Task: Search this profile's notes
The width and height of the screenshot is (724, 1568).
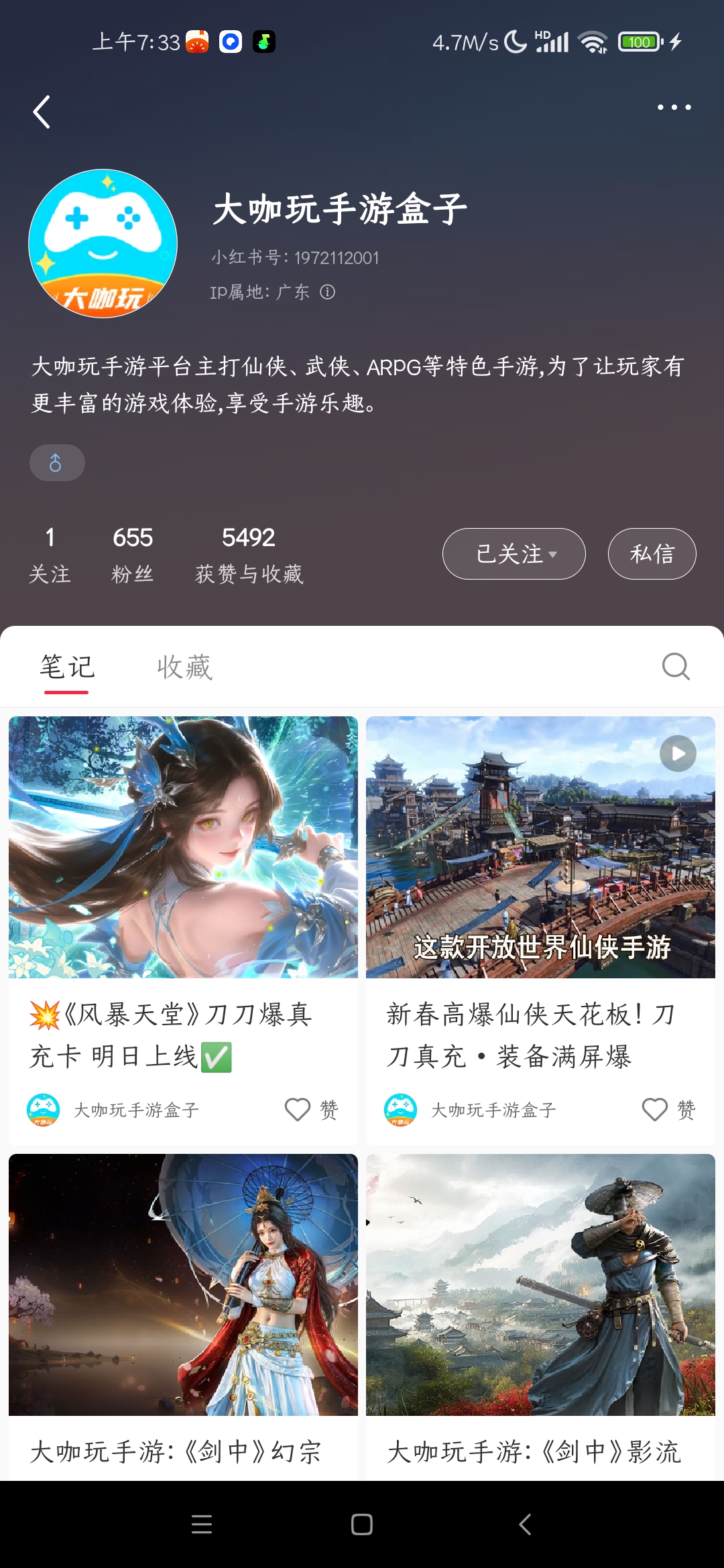Action: click(675, 667)
